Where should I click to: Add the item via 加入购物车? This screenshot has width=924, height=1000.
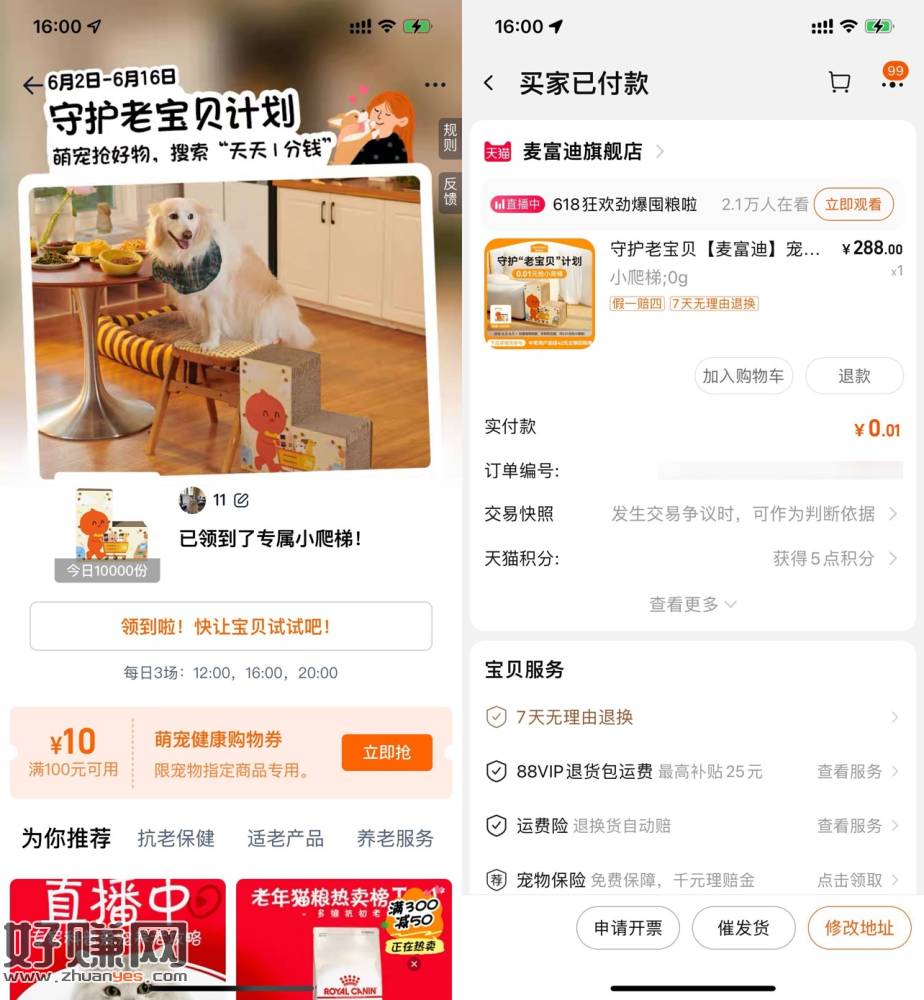click(744, 376)
